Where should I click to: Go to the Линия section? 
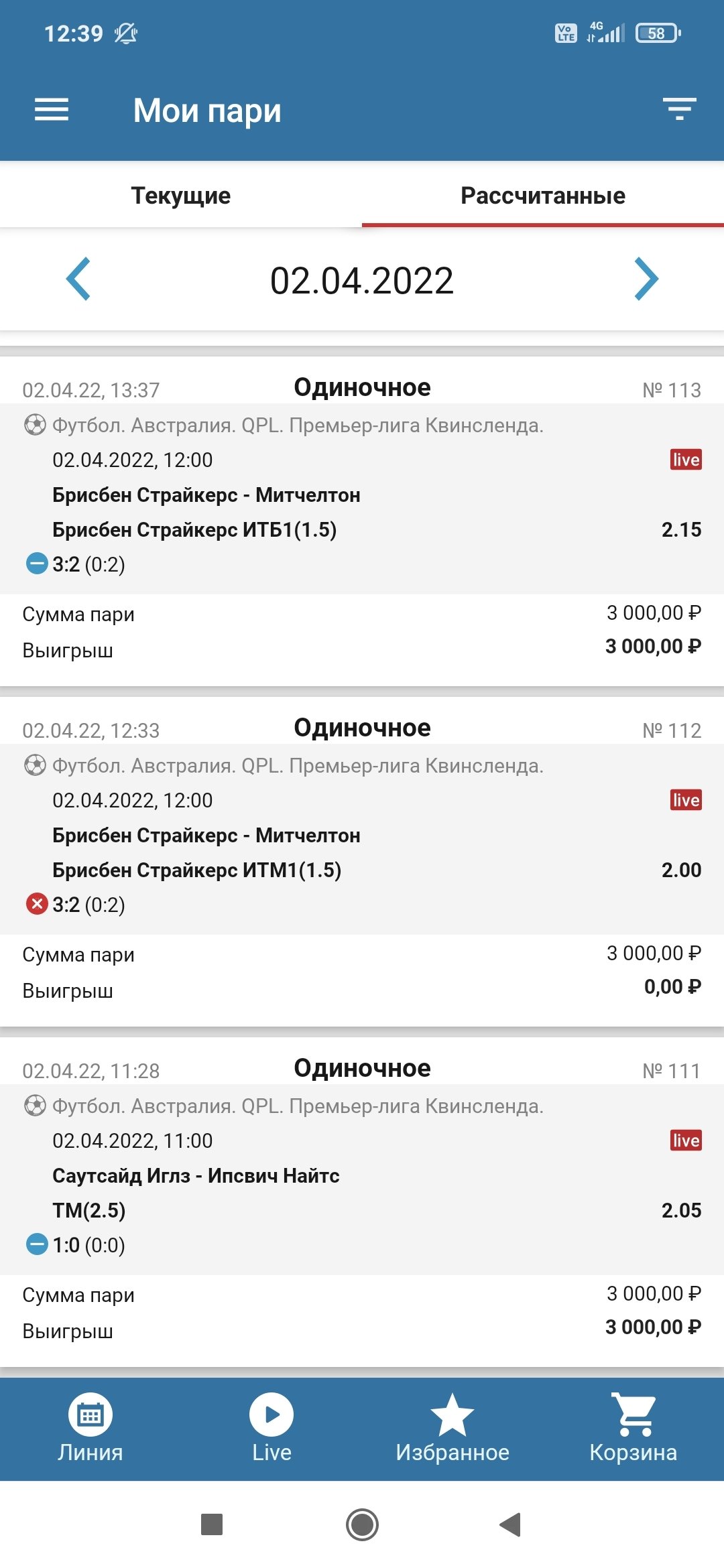tap(90, 1429)
